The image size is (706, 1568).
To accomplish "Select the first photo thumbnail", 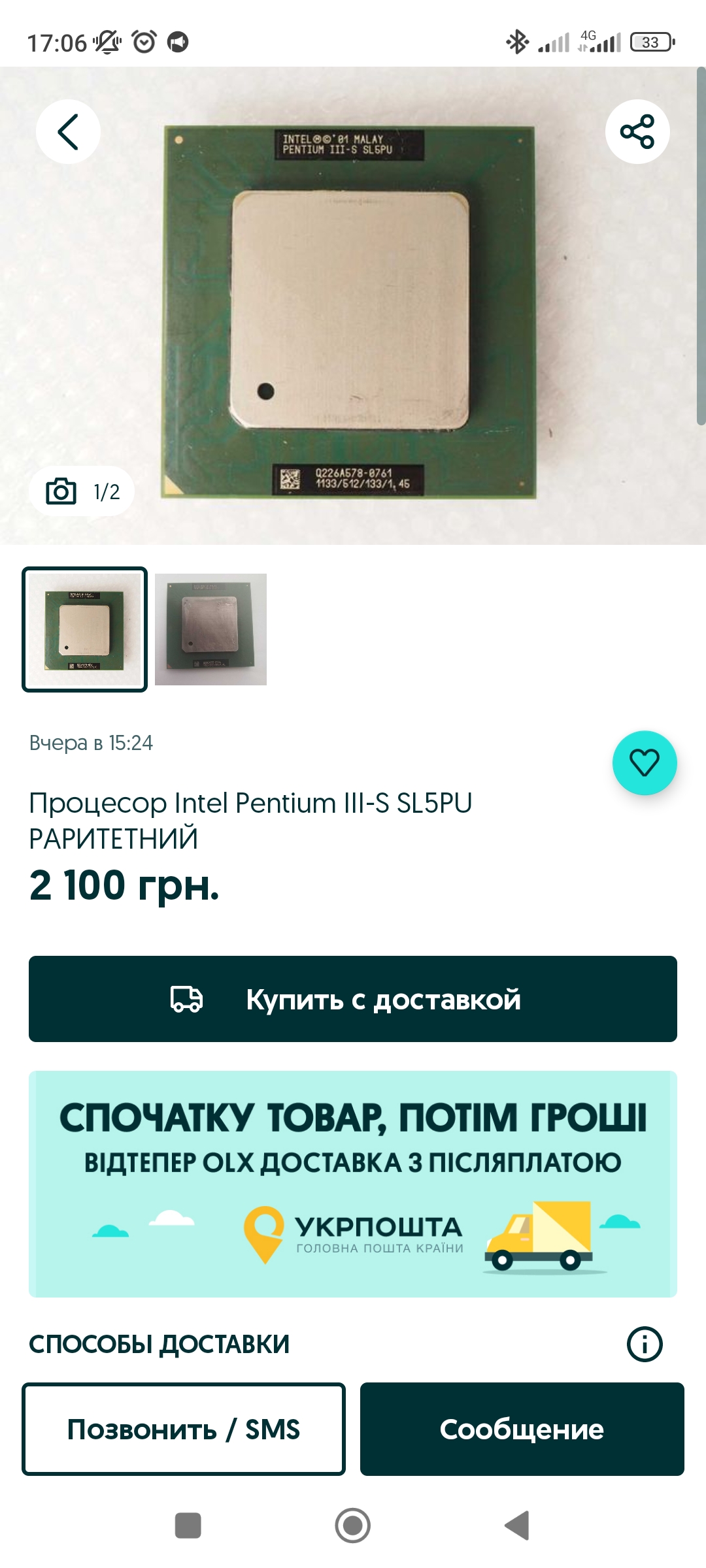I will (x=85, y=629).
